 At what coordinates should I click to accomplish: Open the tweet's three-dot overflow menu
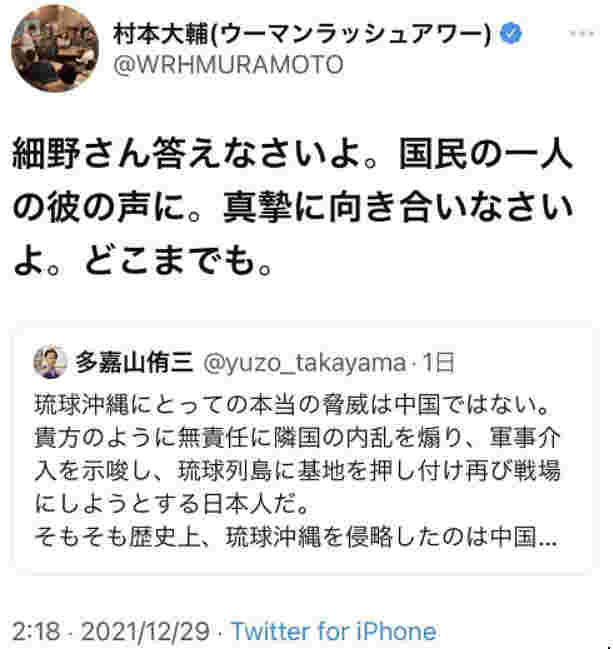coord(581,33)
